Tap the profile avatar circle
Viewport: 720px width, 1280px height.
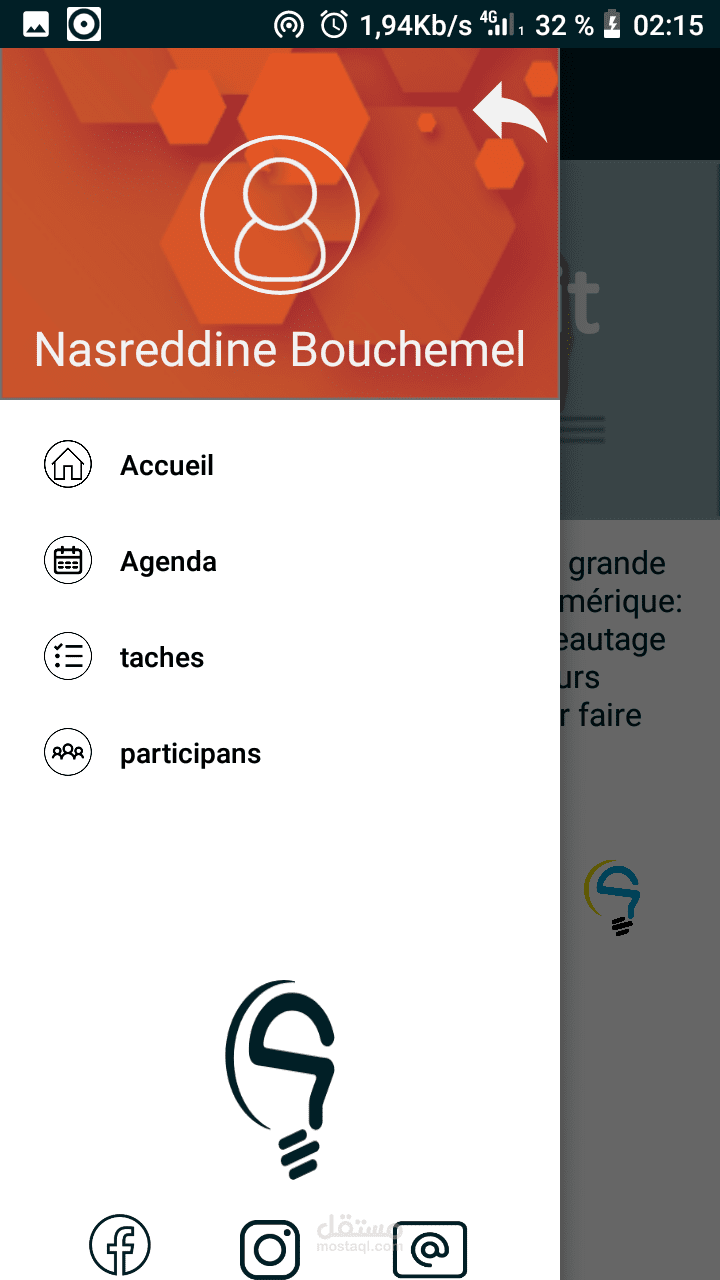pos(280,215)
